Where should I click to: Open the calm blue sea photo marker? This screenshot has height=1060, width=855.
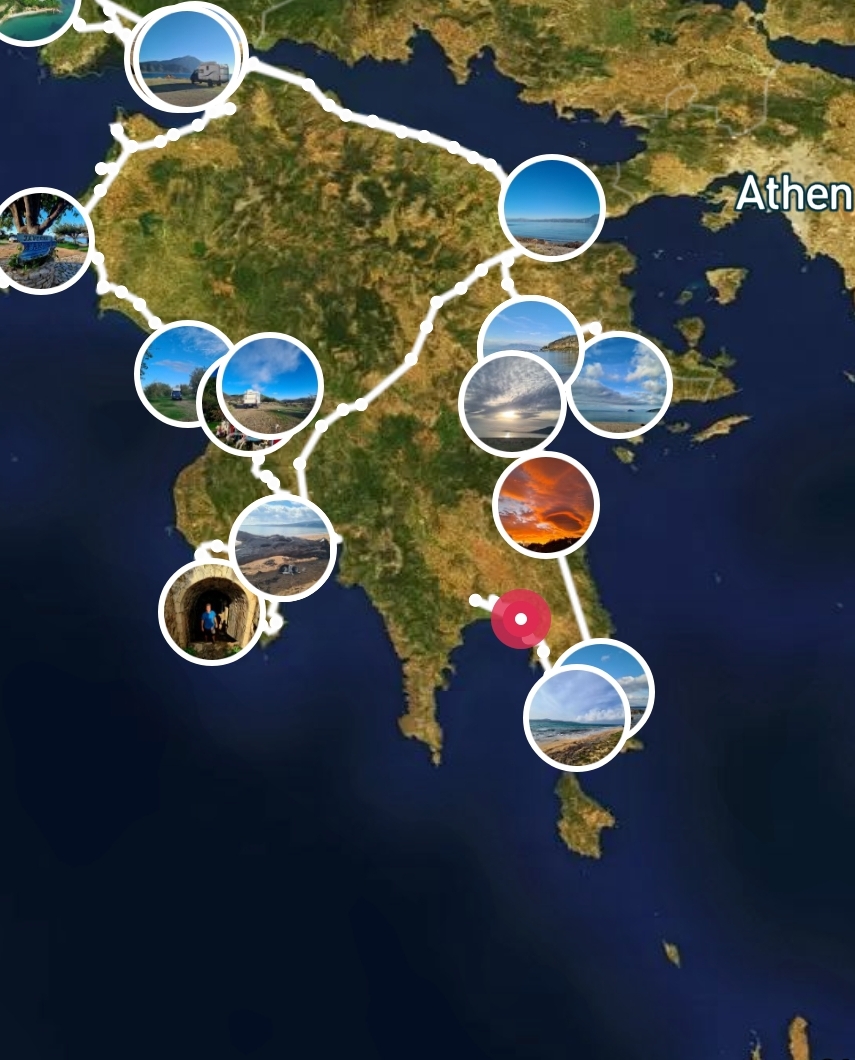point(552,208)
